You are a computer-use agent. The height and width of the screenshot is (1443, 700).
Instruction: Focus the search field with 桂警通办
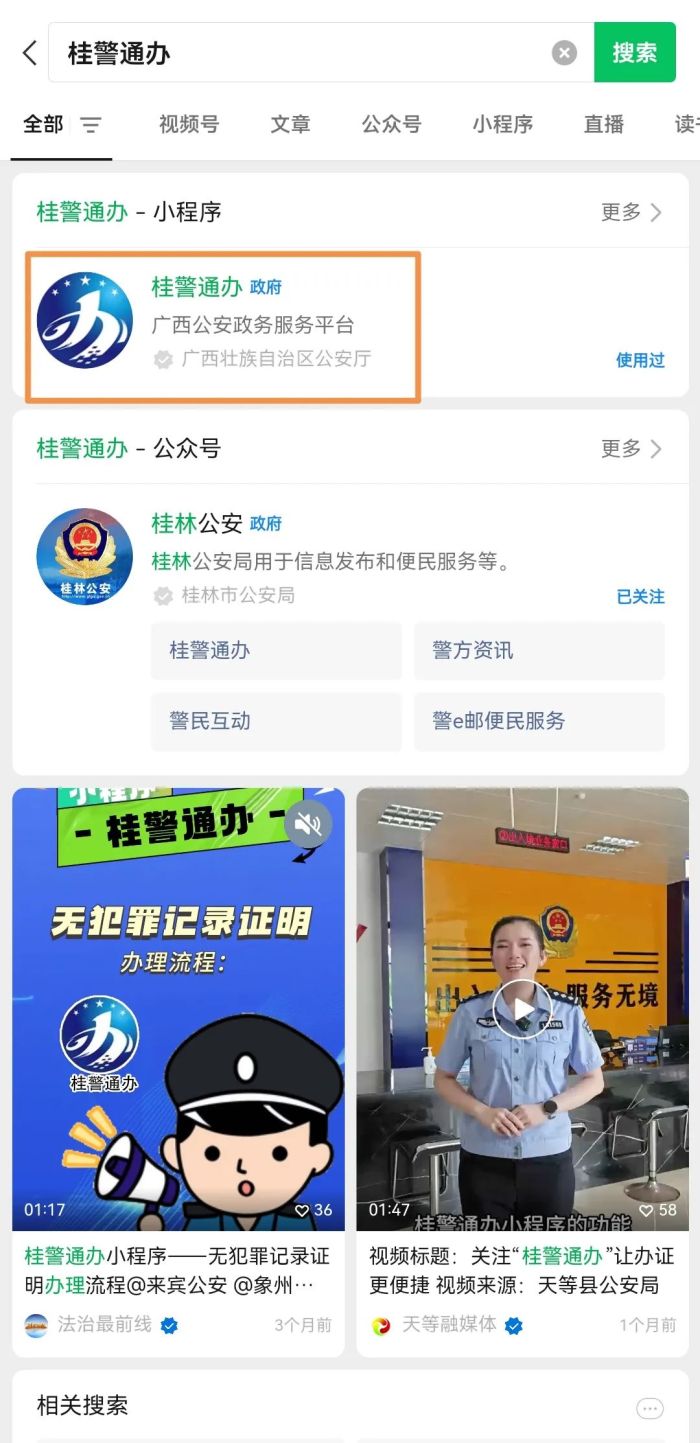coord(300,53)
